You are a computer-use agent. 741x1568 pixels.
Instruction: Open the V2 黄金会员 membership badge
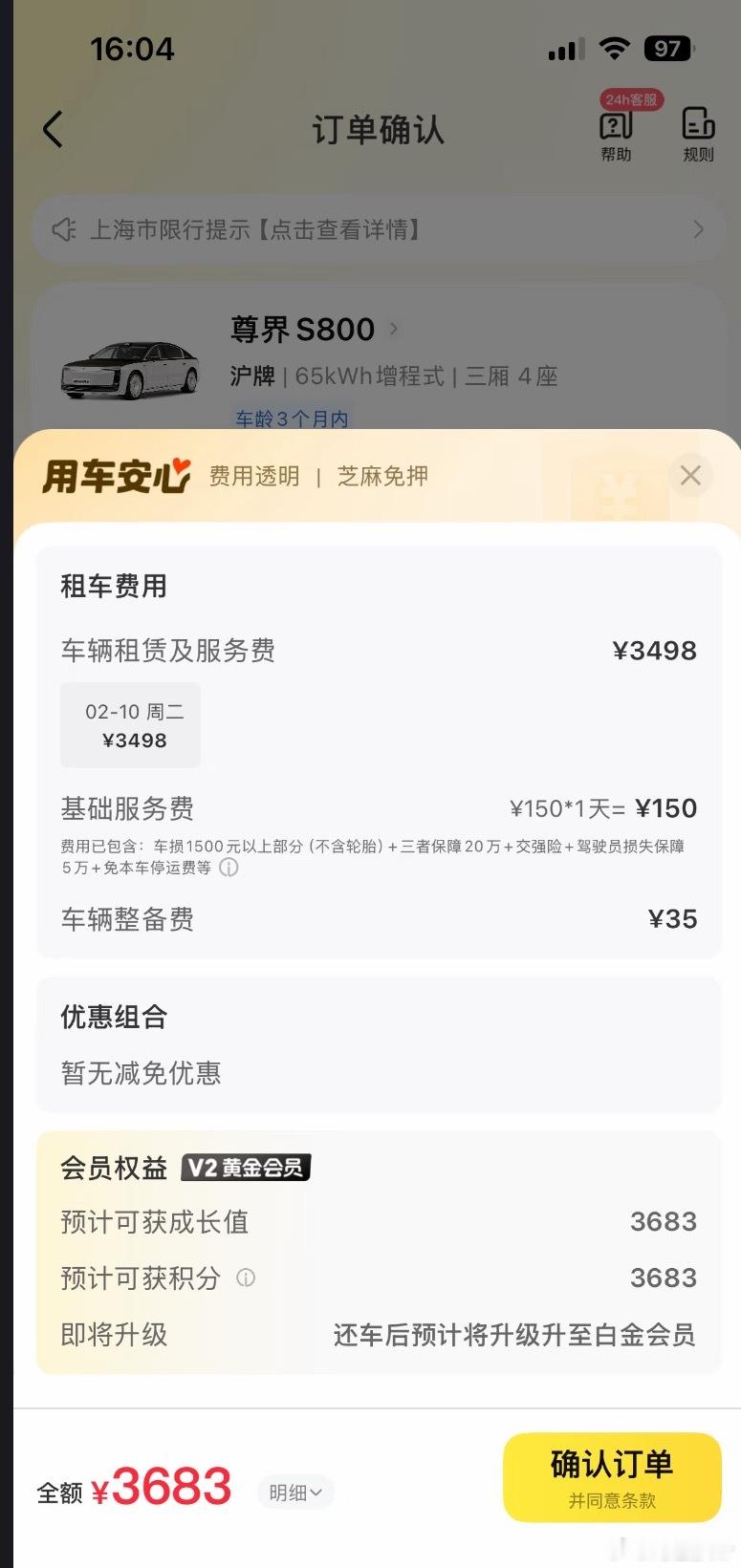point(245,1167)
